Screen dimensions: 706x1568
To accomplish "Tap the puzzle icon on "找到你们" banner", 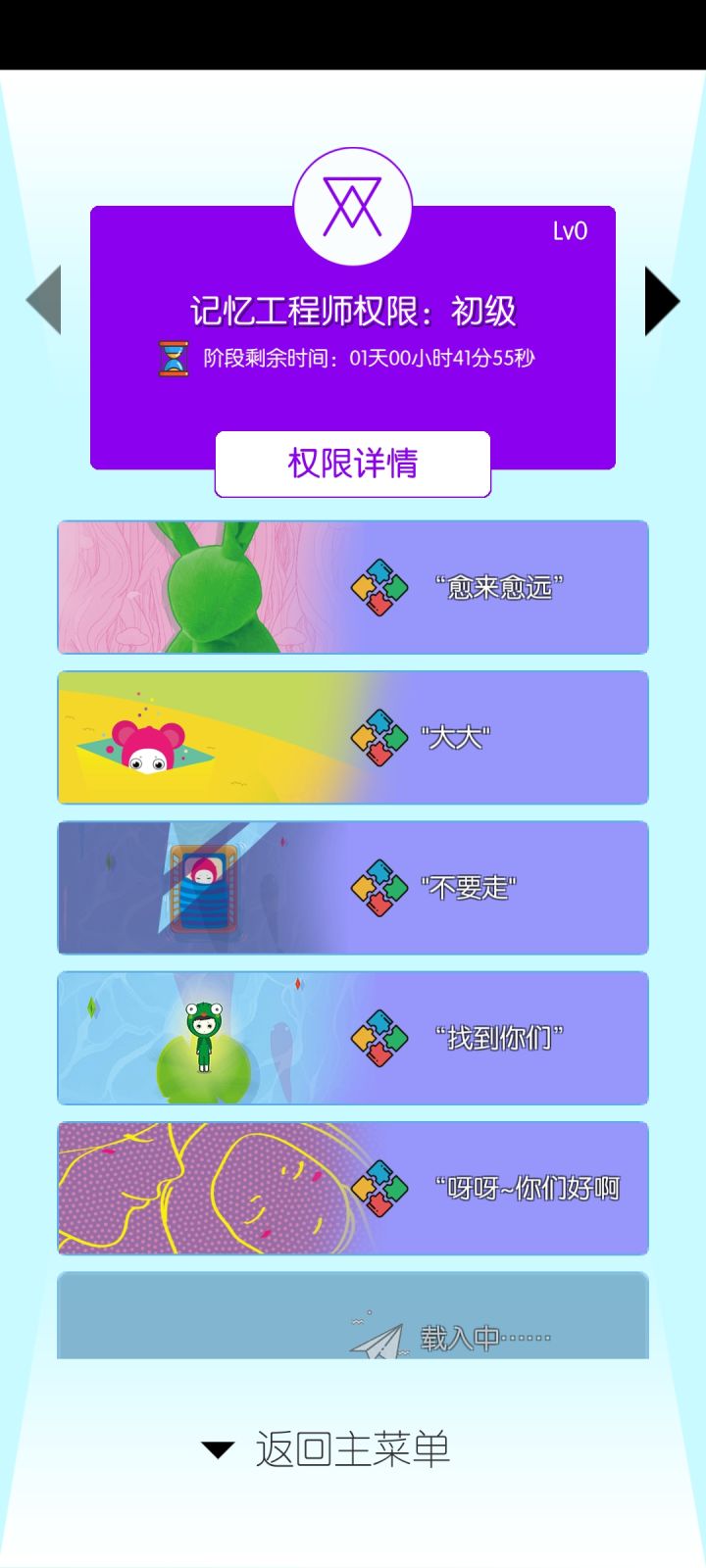I will 380,1037.
